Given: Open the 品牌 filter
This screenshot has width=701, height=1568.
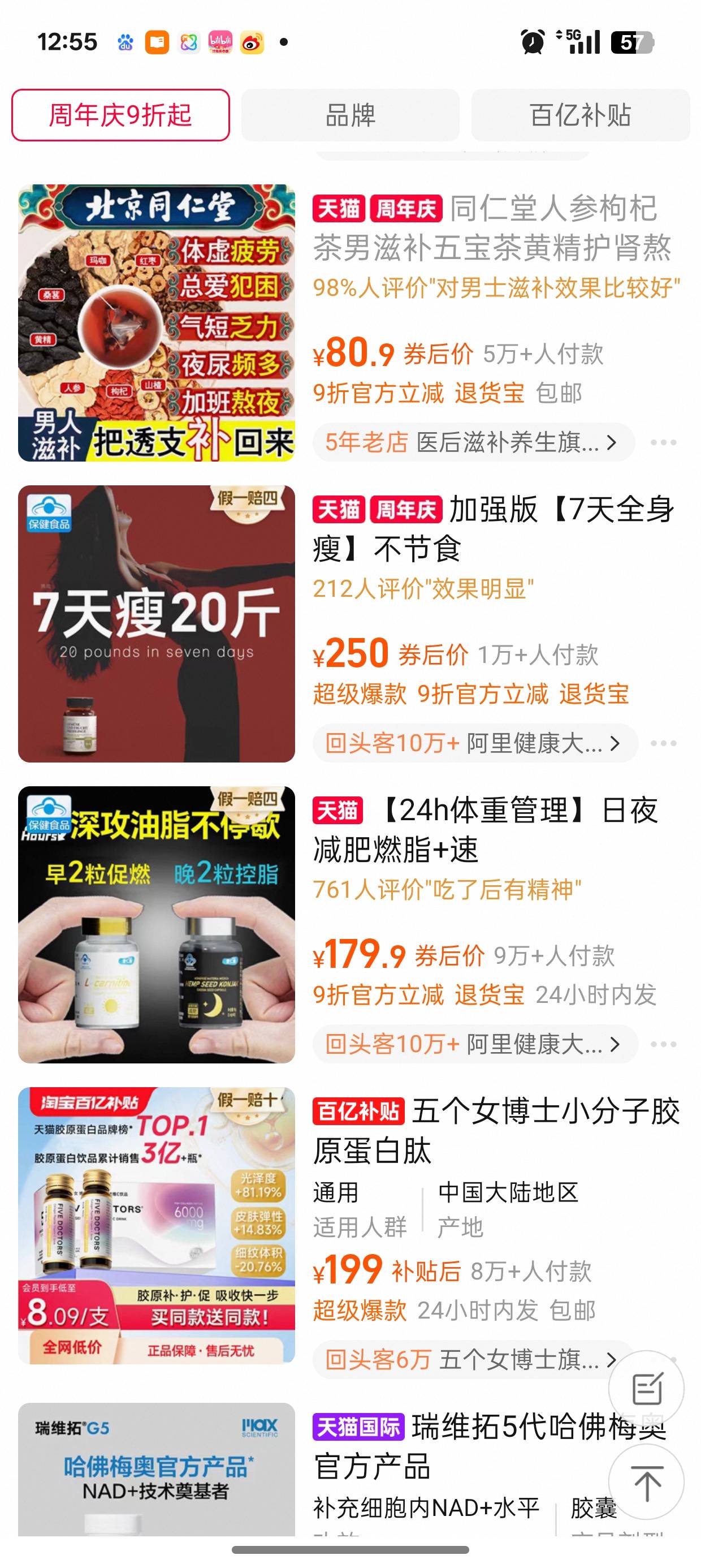Looking at the screenshot, I should [x=350, y=115].
